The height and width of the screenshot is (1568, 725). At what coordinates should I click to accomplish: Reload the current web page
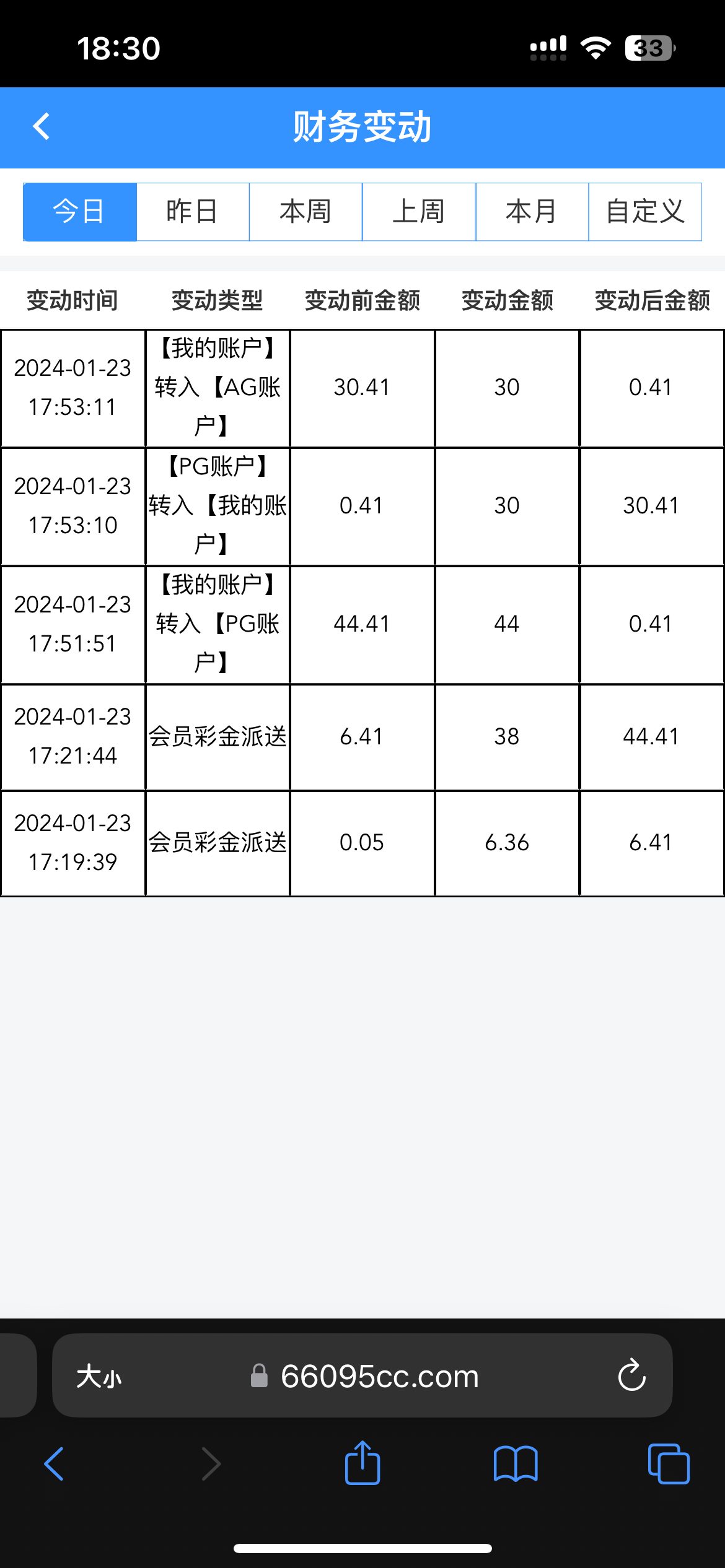click(x=631, y=1375)
